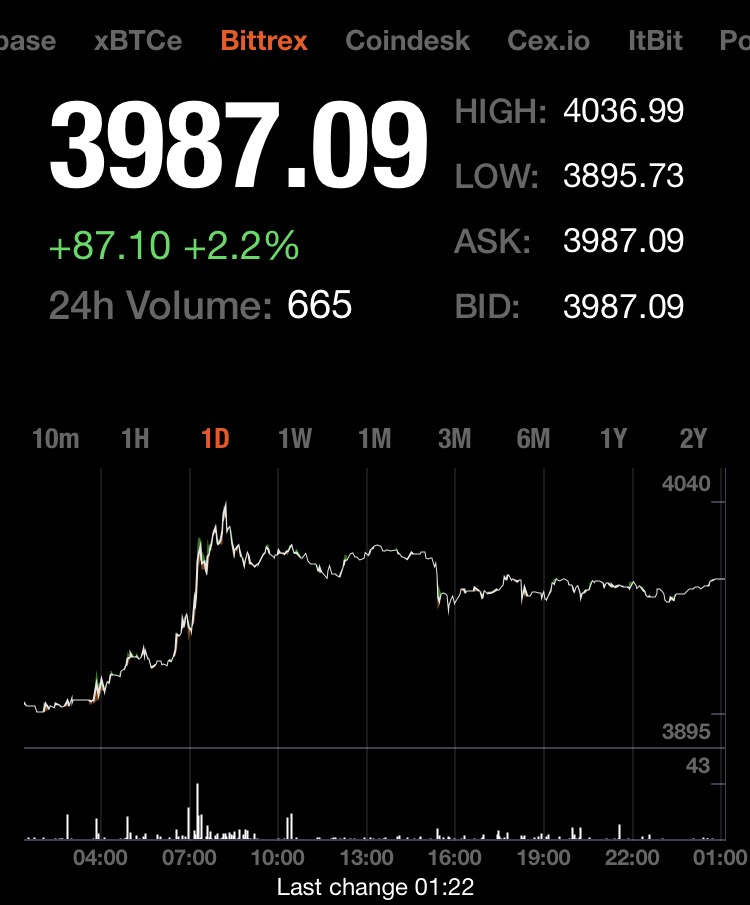750x905 pixels.
Task: View the 1M price chart
Action: [374, 438]
